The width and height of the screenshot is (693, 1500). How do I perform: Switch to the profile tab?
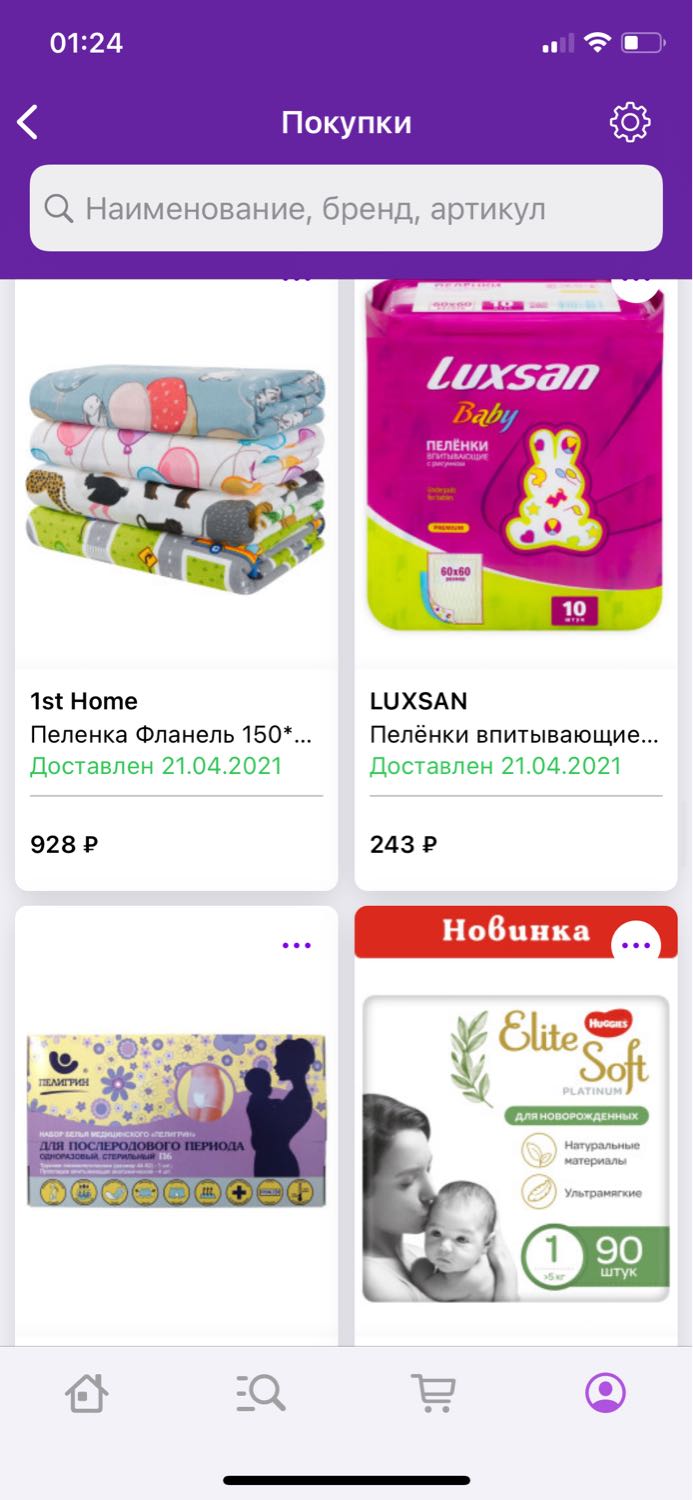(606, 1392)
